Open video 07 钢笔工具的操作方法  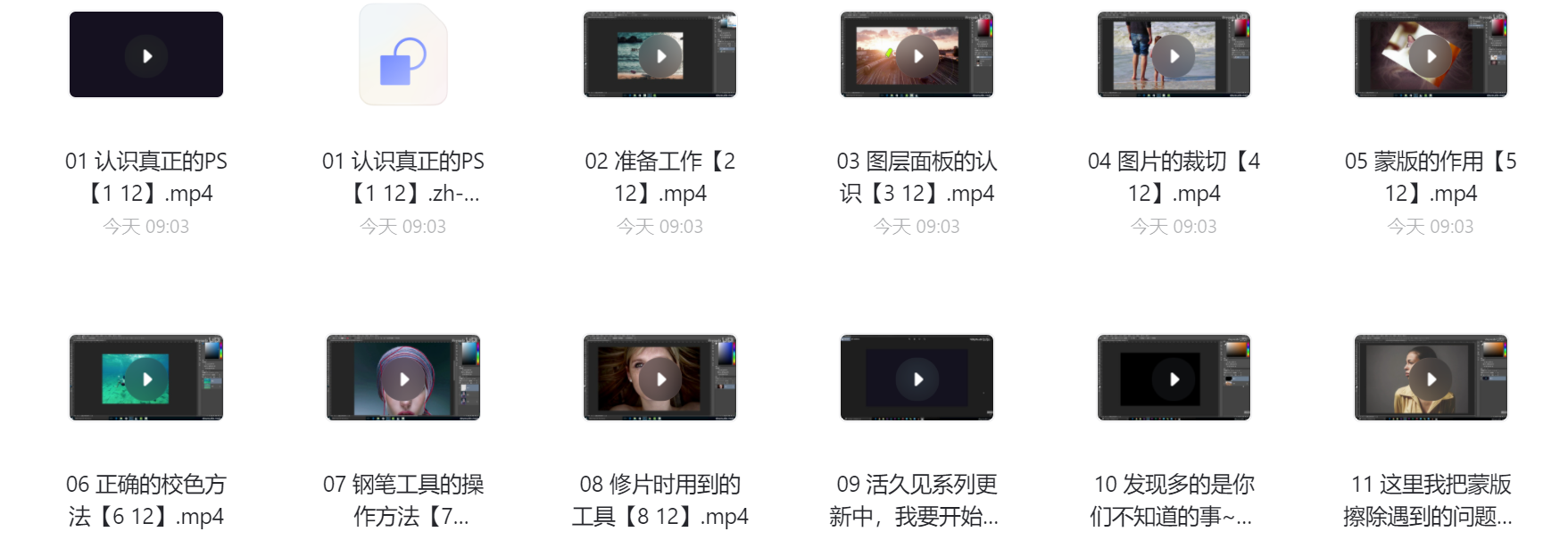tap(402, 378)
